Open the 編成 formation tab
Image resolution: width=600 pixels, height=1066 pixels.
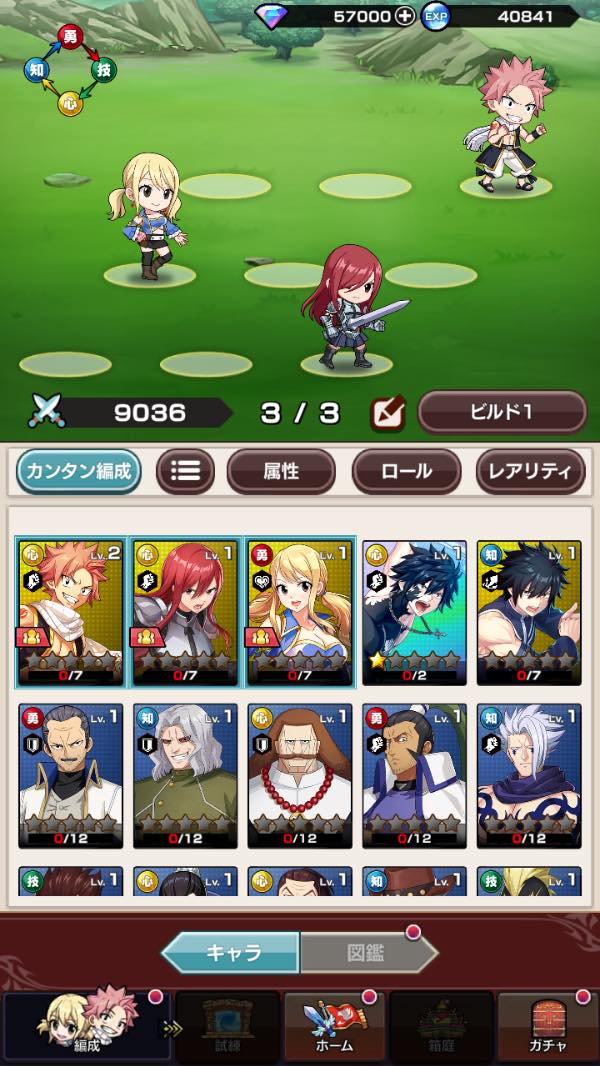click(x=86, y=1026)
